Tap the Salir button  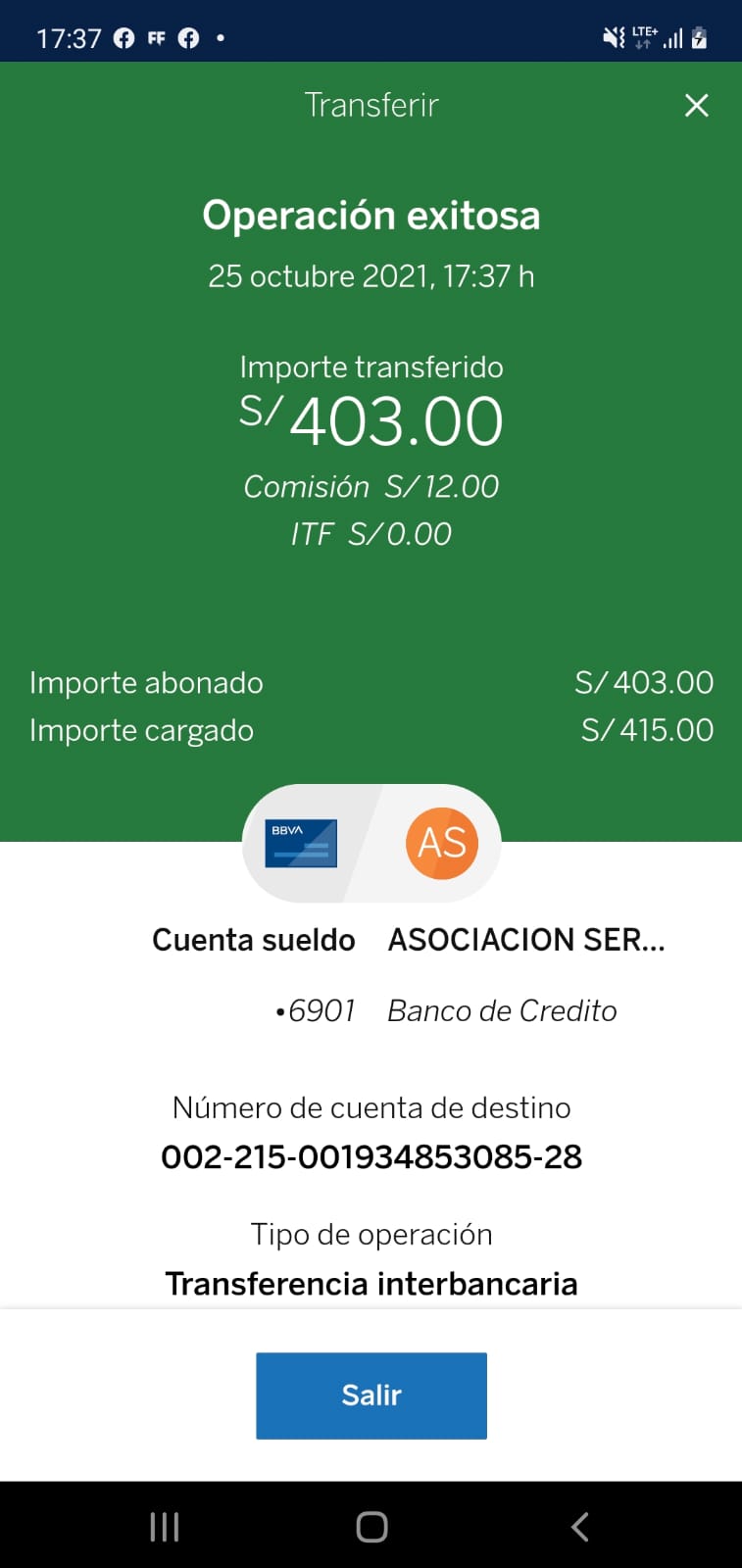pos(371,1395)
